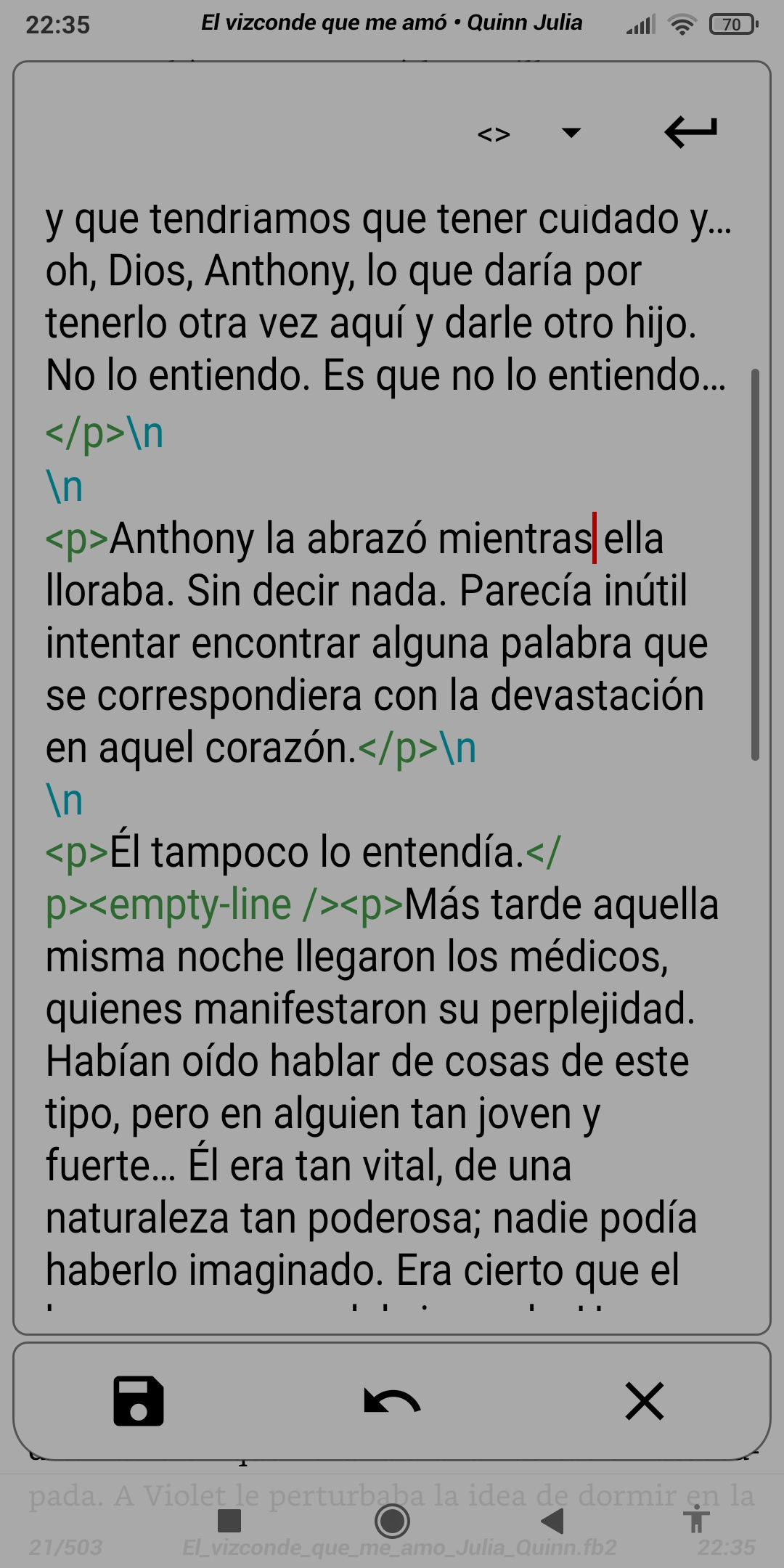Go back using system navigation triangle
Screen dimensions: 784x1568
click(553, 1521)
